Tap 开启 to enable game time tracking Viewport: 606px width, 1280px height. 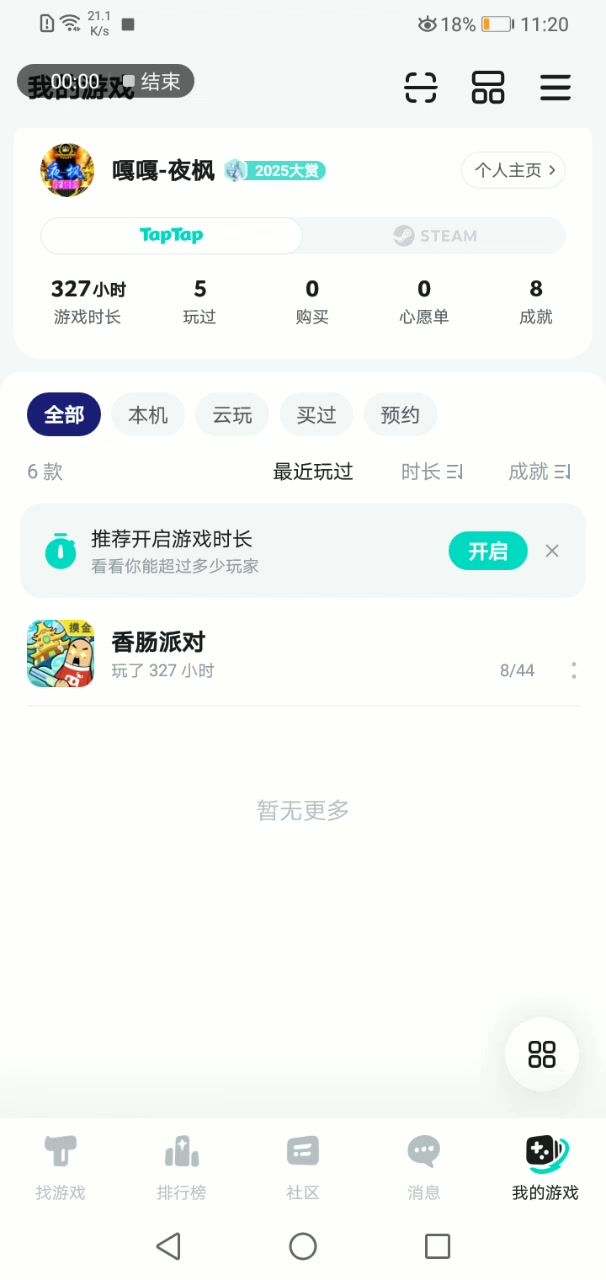pos(487,551)
